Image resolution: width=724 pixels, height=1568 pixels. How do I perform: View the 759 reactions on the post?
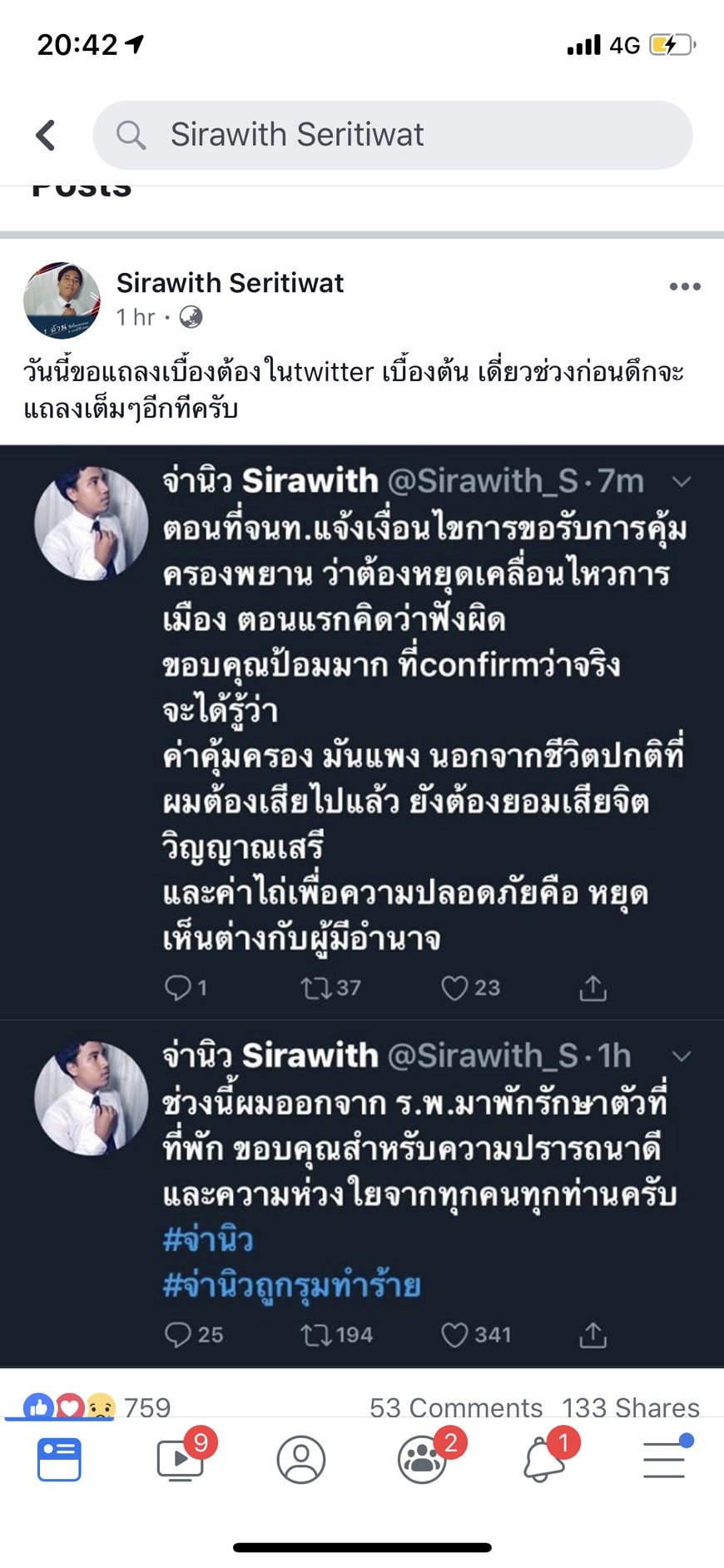pyautogui.click(x=97, y=1407)
